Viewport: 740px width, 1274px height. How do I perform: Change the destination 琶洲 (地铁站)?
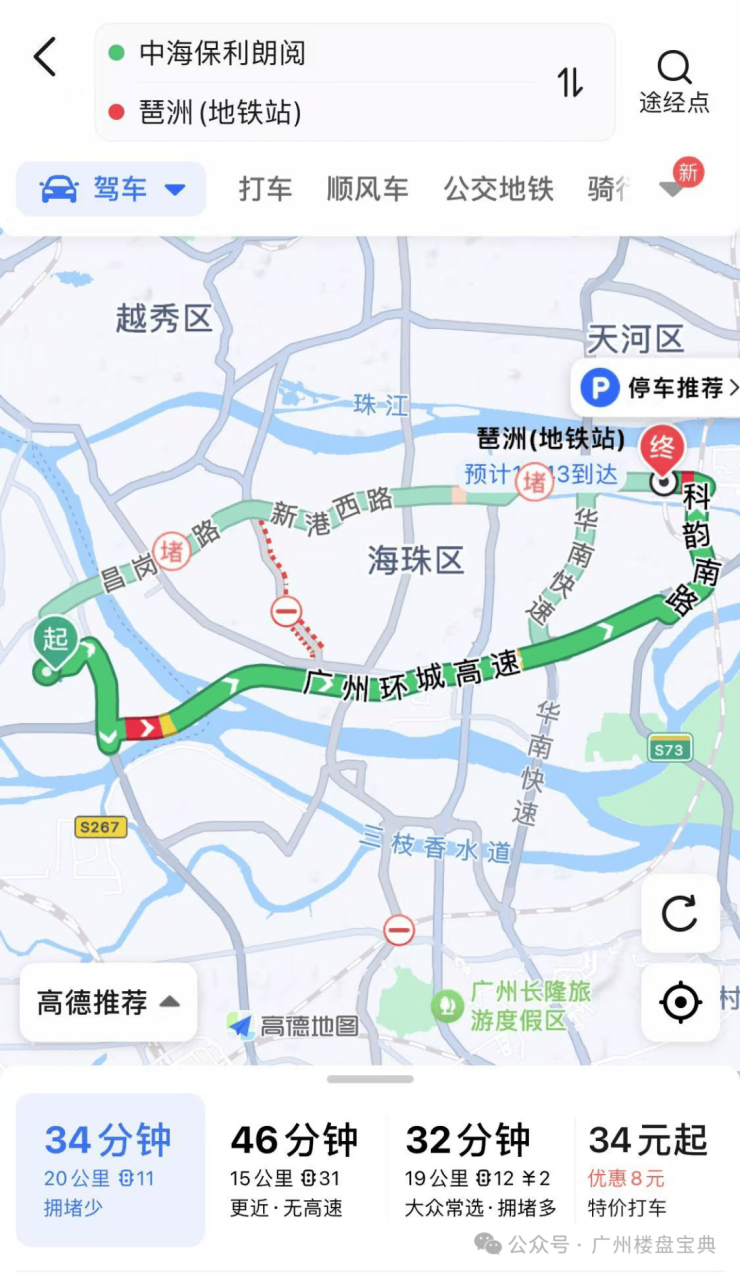click(x=220, y=111)
